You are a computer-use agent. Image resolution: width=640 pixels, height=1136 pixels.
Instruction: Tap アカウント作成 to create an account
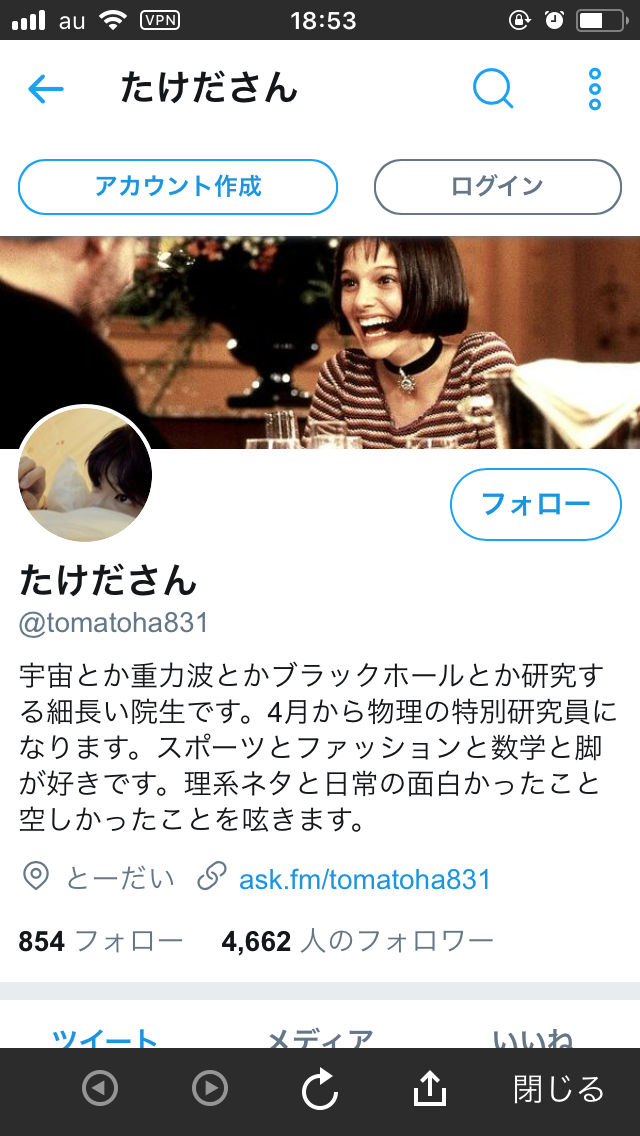[178, 187]
